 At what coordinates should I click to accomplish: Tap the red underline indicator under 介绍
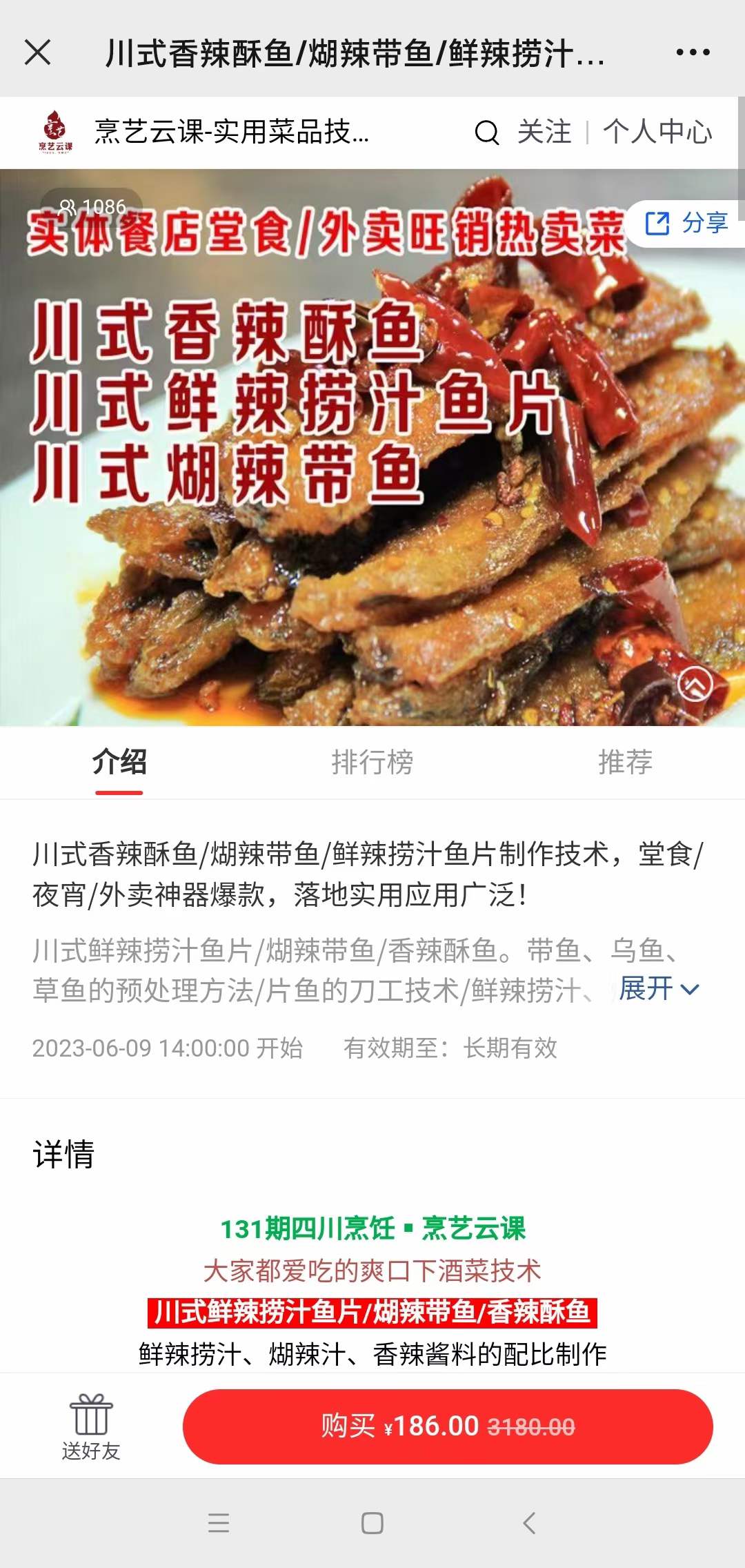pyautogui.click(x=119, y=794)
